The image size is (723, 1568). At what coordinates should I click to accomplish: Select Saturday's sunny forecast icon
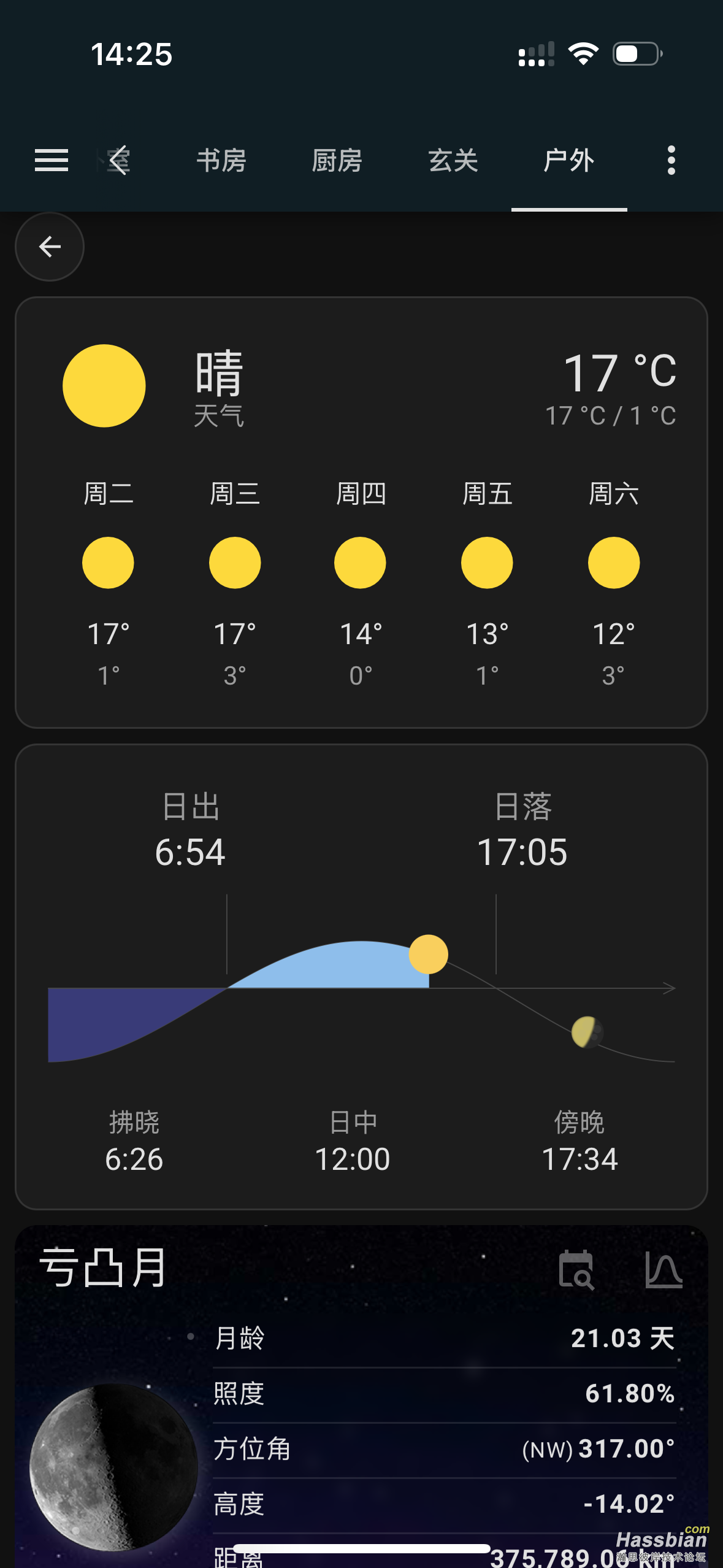click(613, 562)
